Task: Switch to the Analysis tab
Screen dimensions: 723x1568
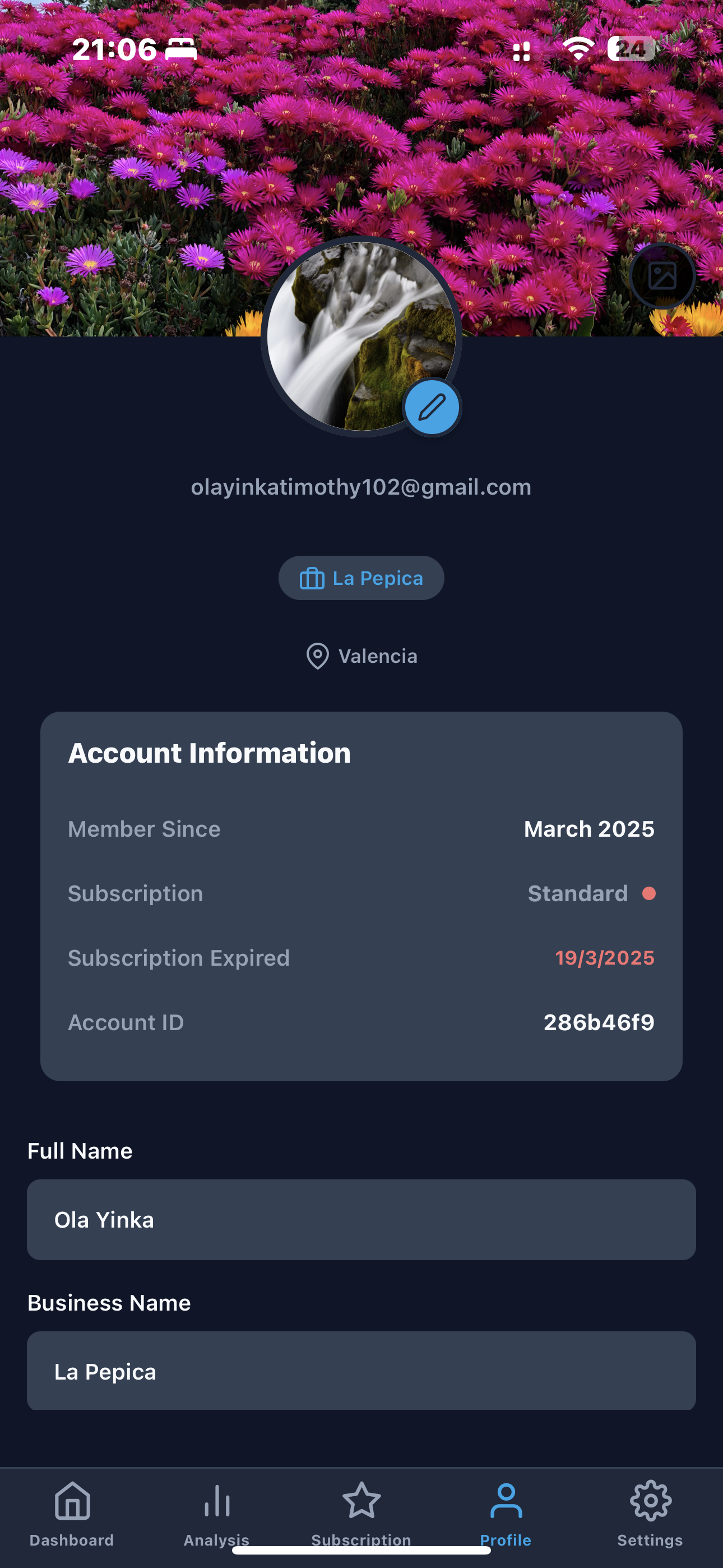Action: pyautogui.click(x=217, y=1513)
